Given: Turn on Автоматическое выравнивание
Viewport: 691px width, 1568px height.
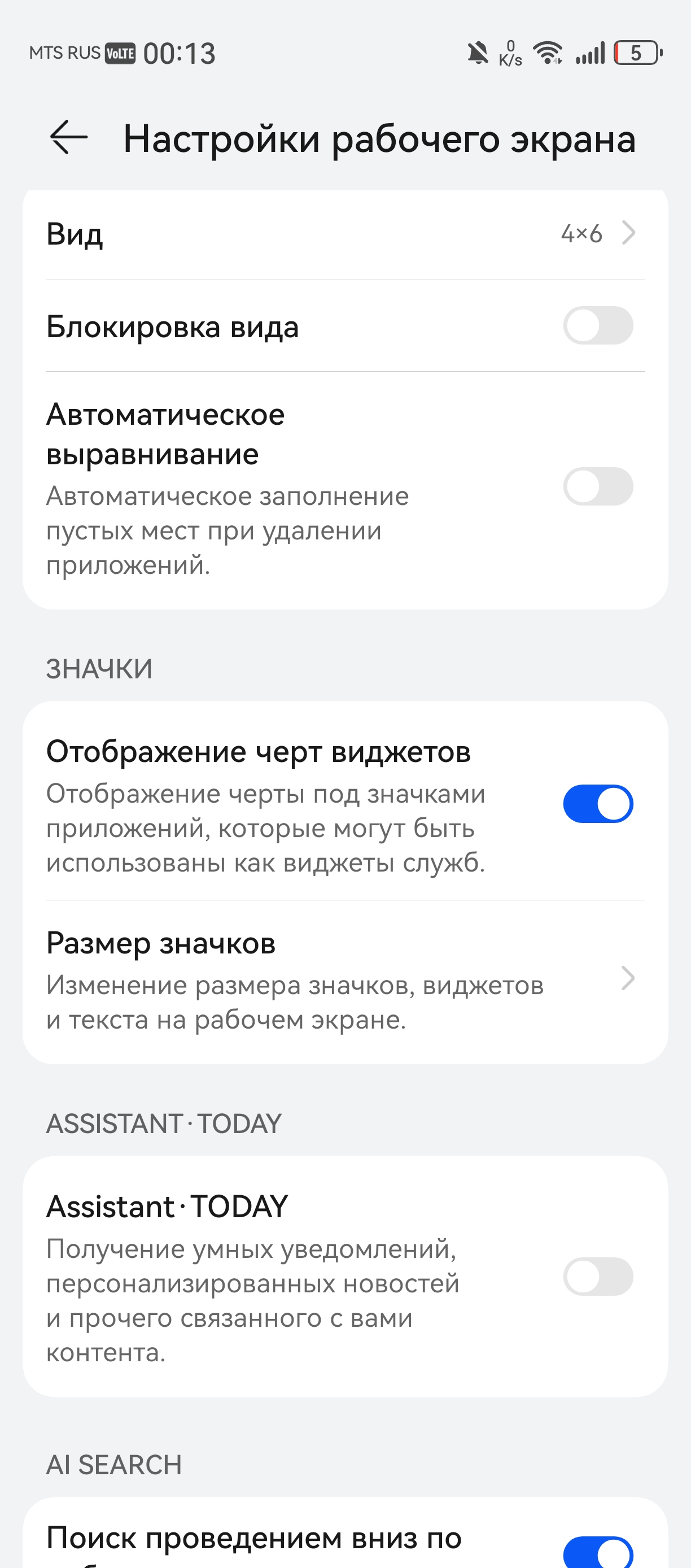Looking at the screenshot, I should 597,486.
